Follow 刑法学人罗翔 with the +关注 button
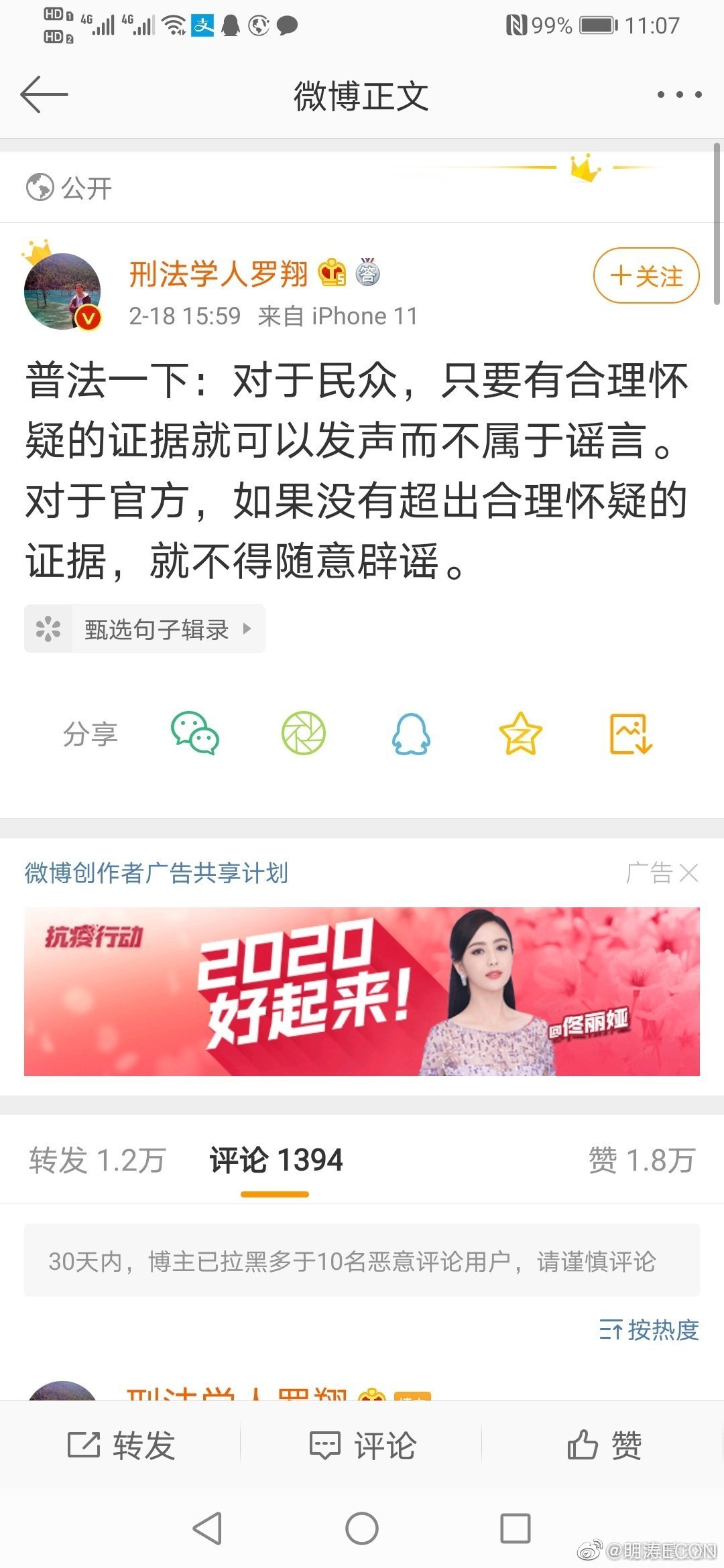Screen dimensions: 724x1568 click(x=646, y=275)
